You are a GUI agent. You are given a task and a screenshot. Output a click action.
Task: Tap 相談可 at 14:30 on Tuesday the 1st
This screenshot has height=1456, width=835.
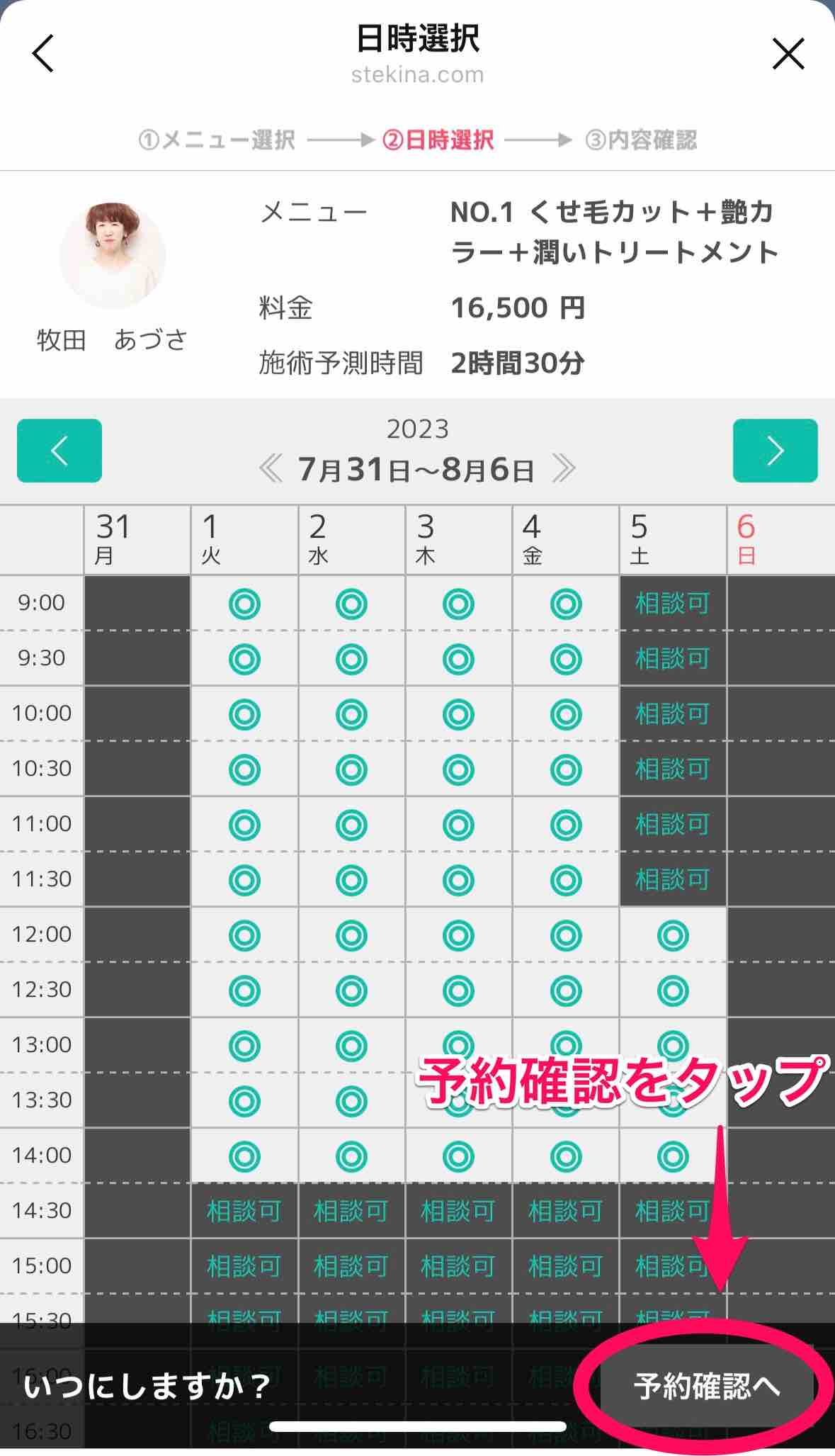[x=244, y=1212]
